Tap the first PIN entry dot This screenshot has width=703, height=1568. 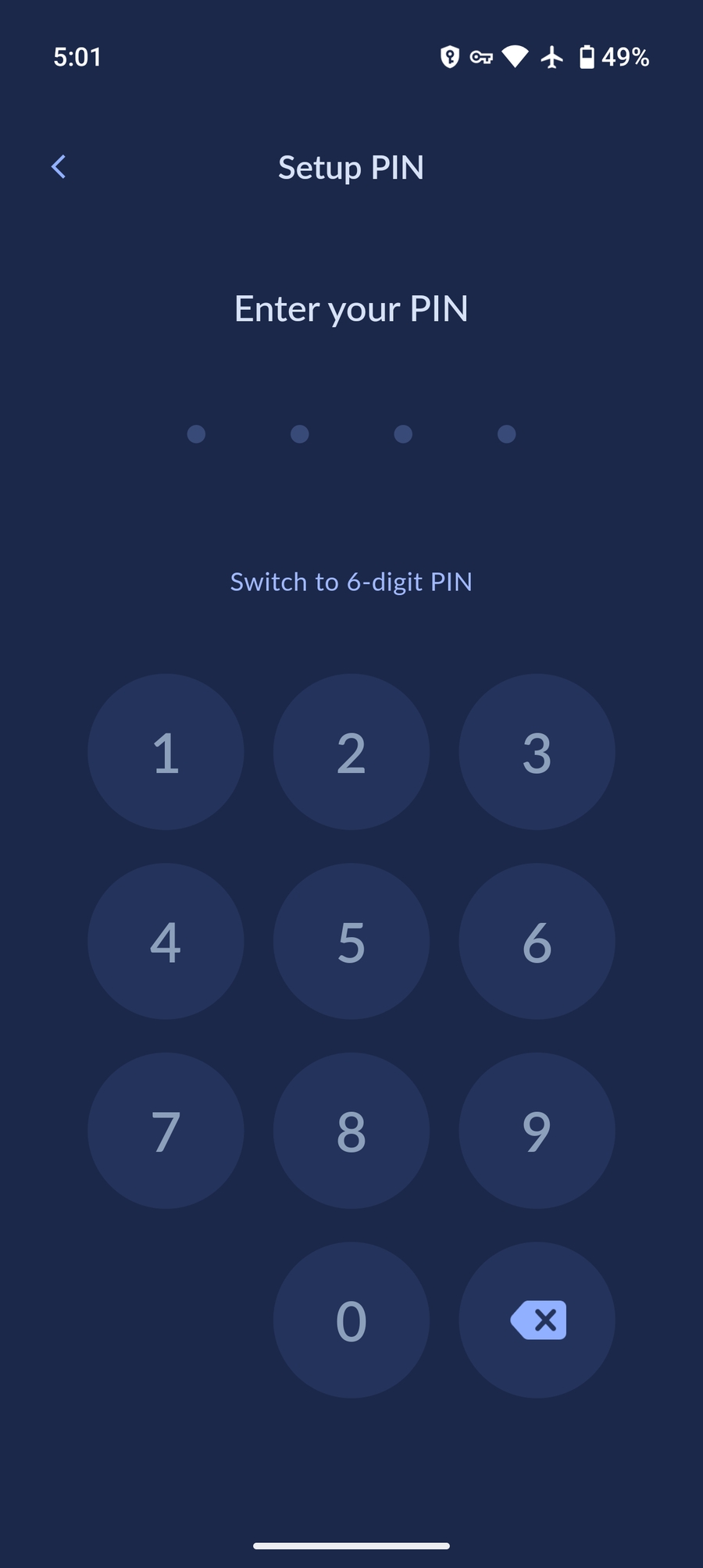[x=196, y=434]
